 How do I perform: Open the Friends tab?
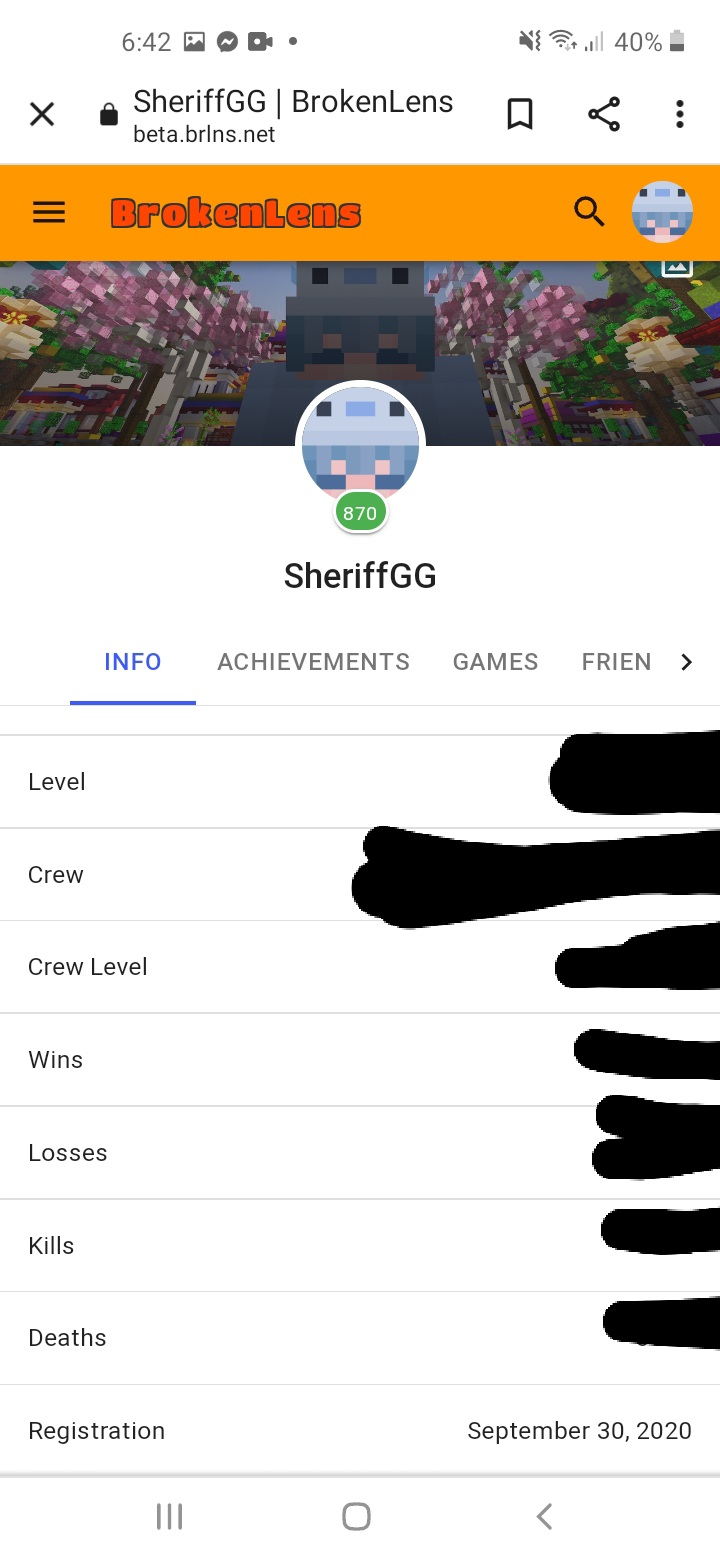[x=616, y=662]
